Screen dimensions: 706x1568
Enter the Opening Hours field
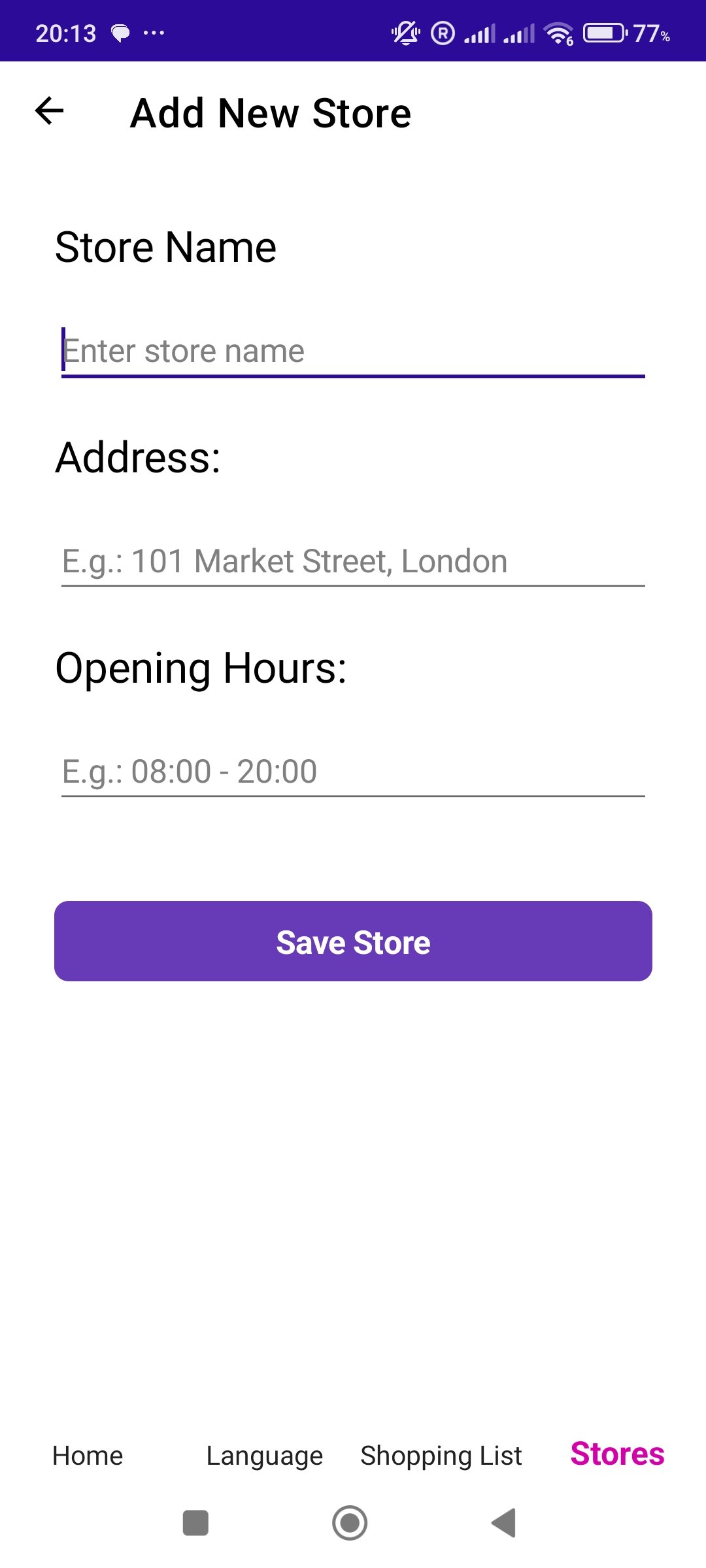pyautogui.click(x=353, y=772)
